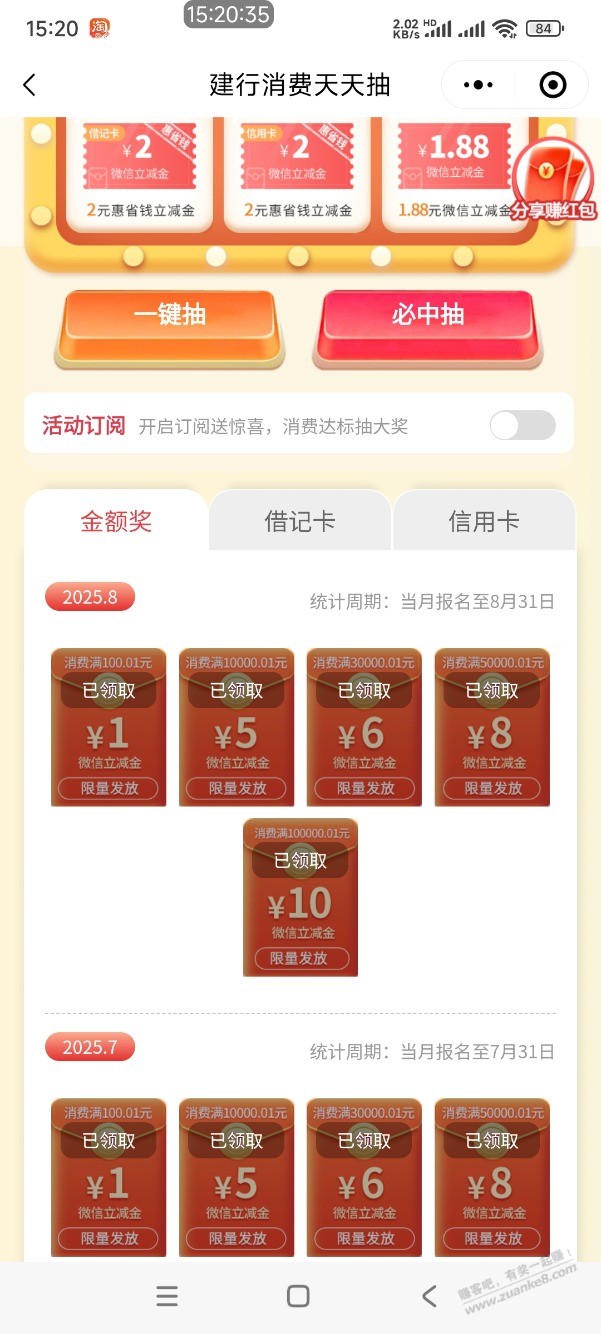The height and width of the screenshot is (1334, 601).
Task: Switch to the 信用卡 tab
Action: pyautogui.click(x=484, y=521)
